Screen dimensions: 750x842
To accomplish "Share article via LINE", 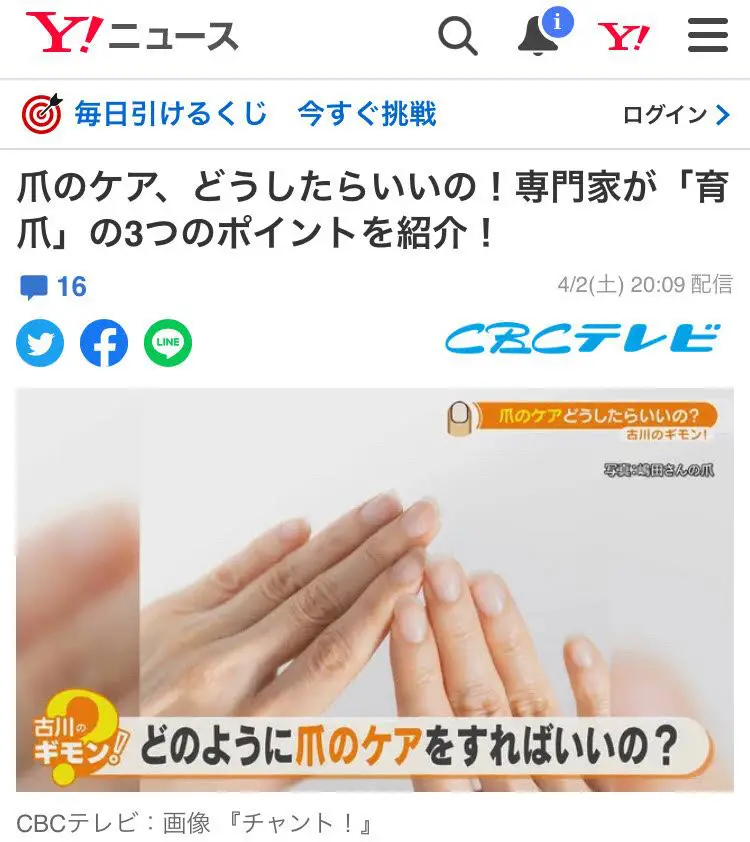I will [168, 344].
